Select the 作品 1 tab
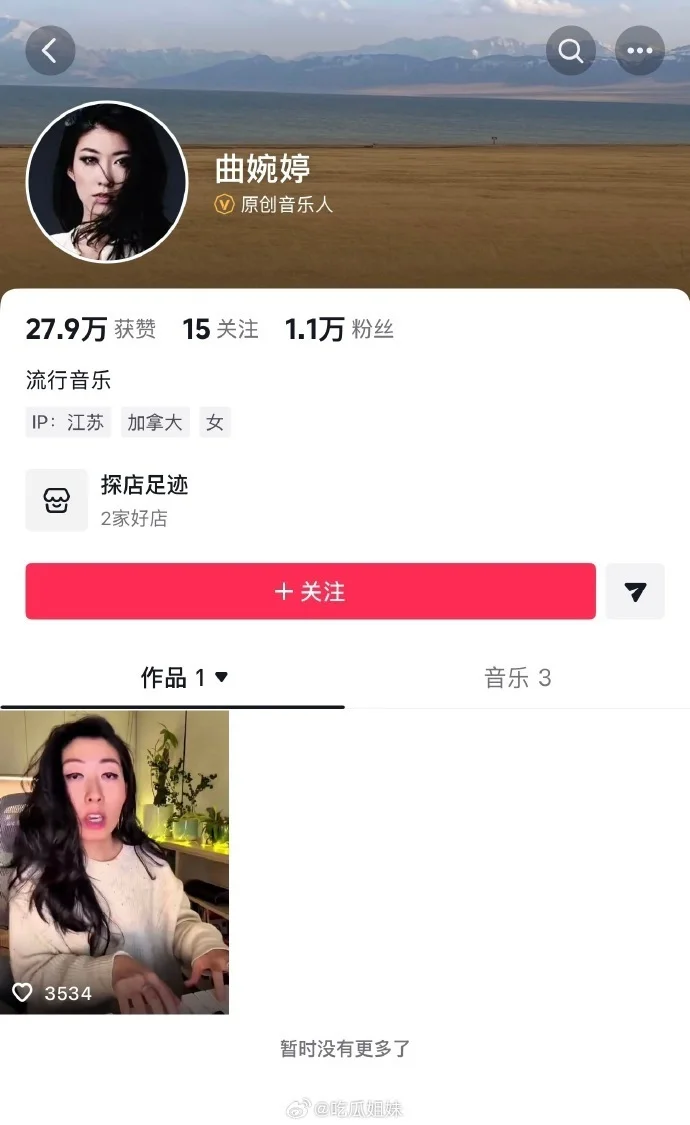Screen dimensions: 690x1125 184,678
